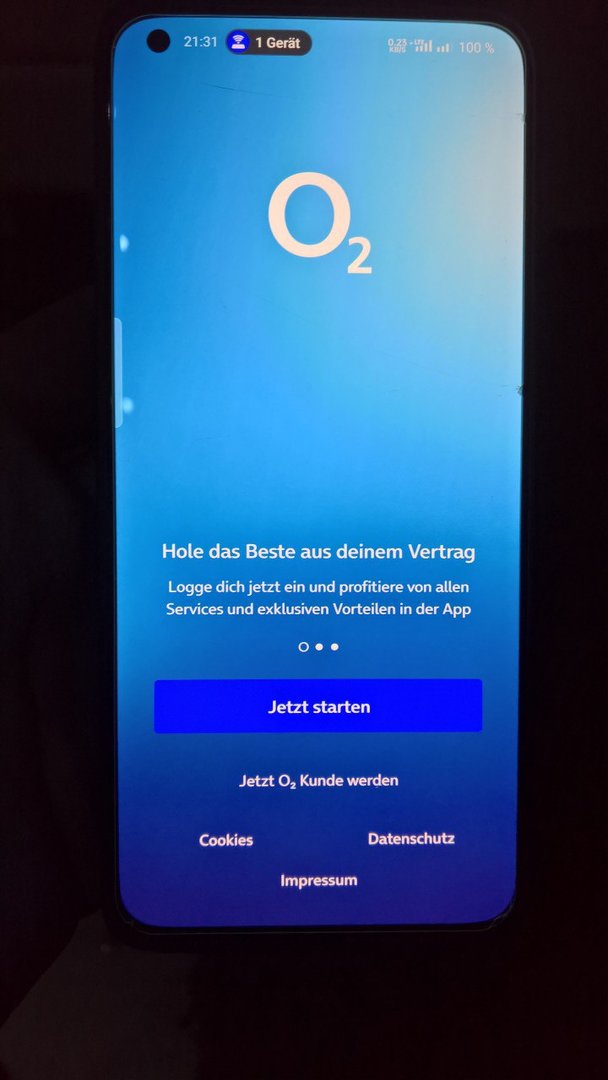Tap the 1 Gerät hotspot indicator
608x1080 pixels.
(x=268, y=43)
